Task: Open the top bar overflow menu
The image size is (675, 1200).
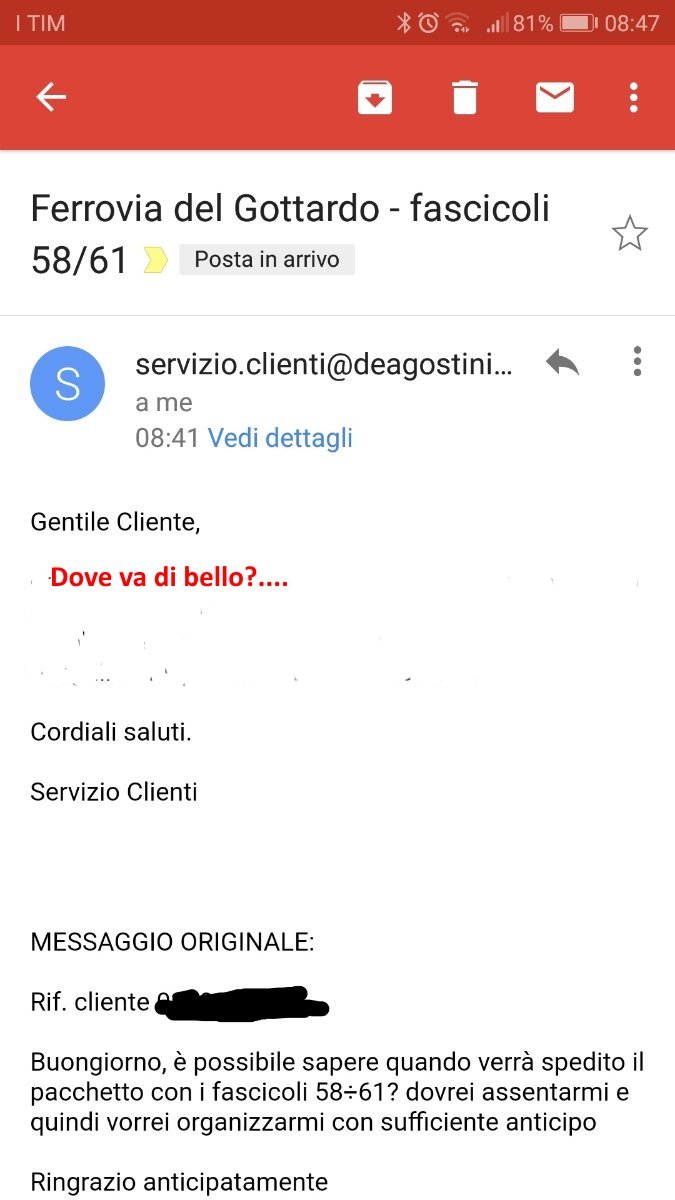Action: tap(633, 97)
